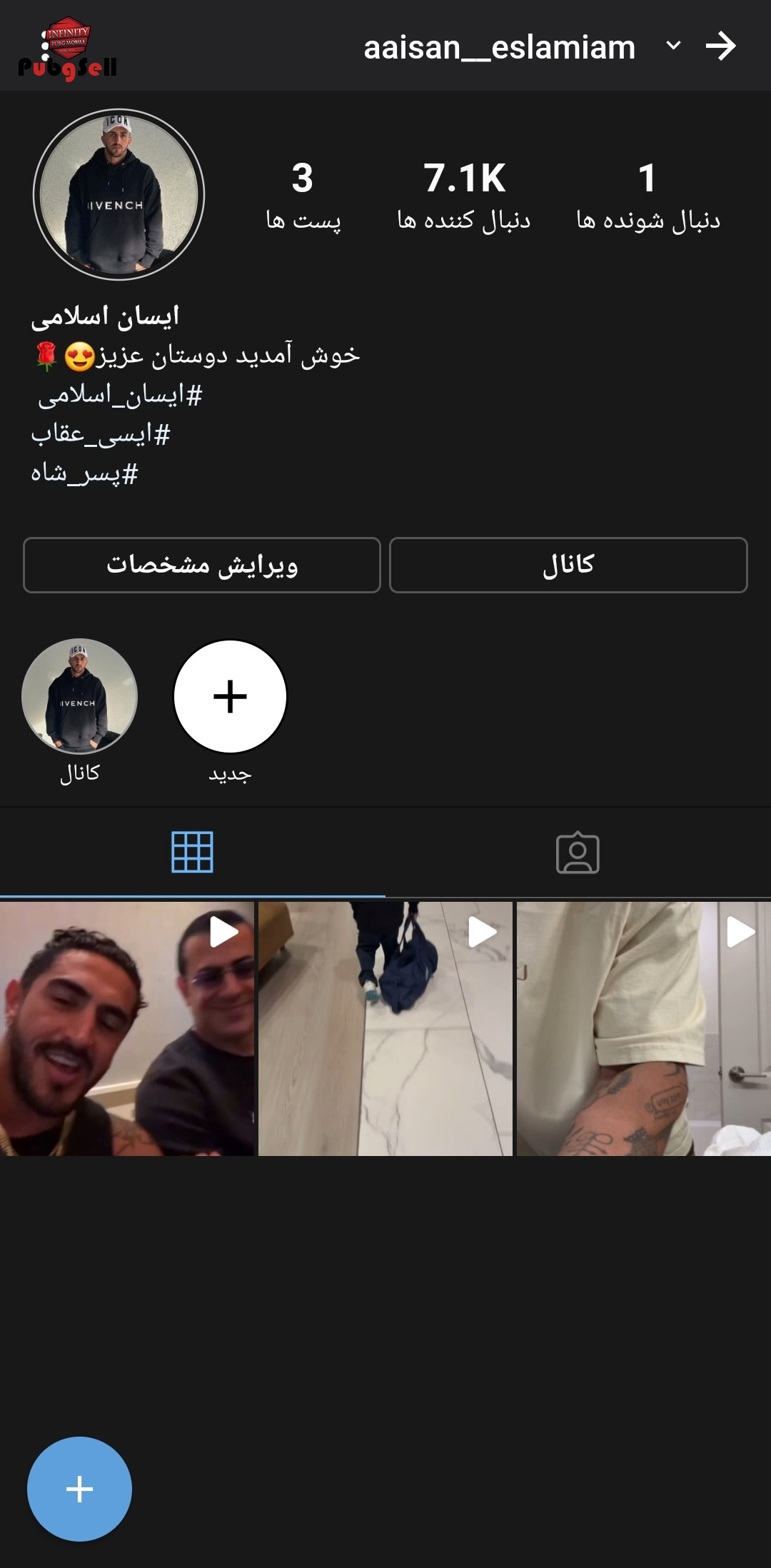Switch to the posts grid tab
The width and height of the screenshot is (771, 1568).
(193, 853)
